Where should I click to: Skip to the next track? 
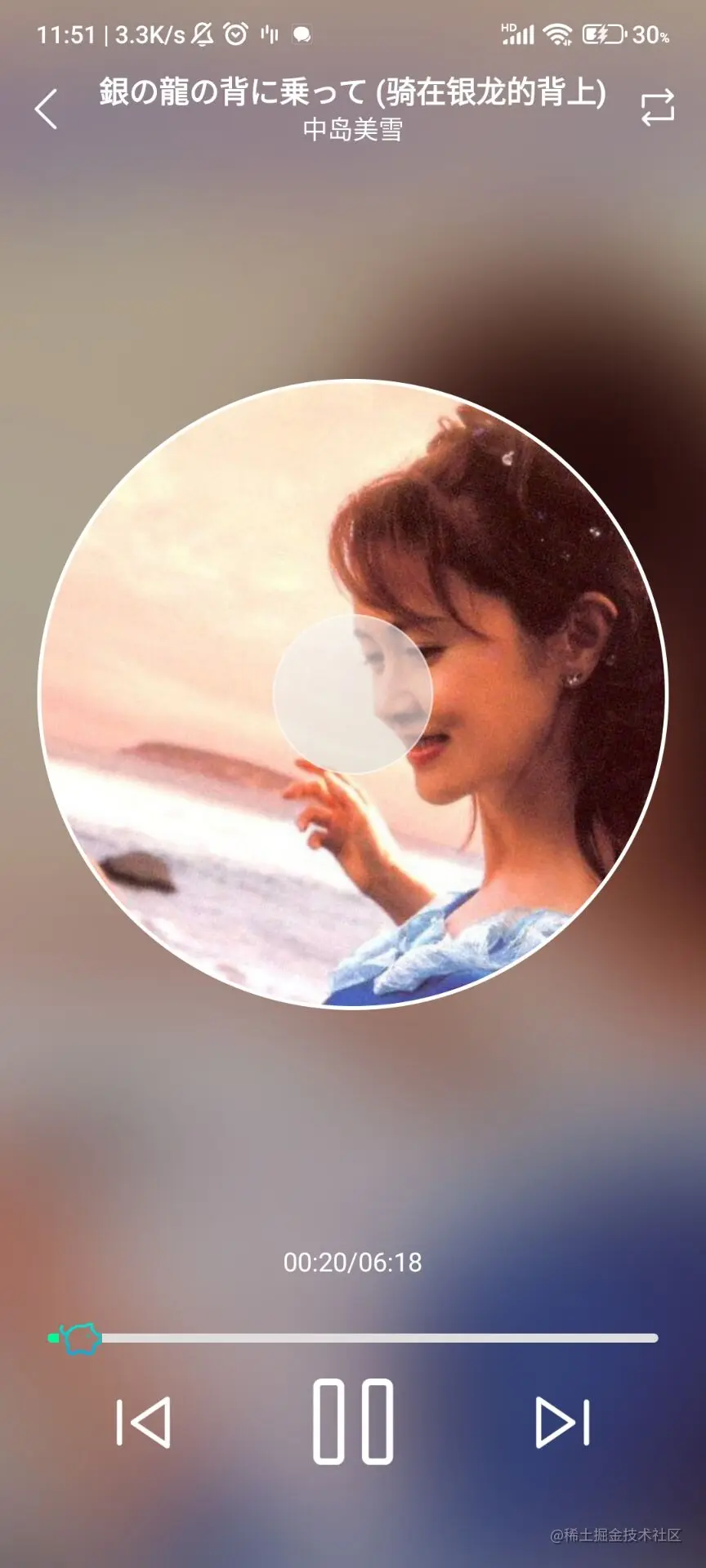click(x=562, y=1423)
